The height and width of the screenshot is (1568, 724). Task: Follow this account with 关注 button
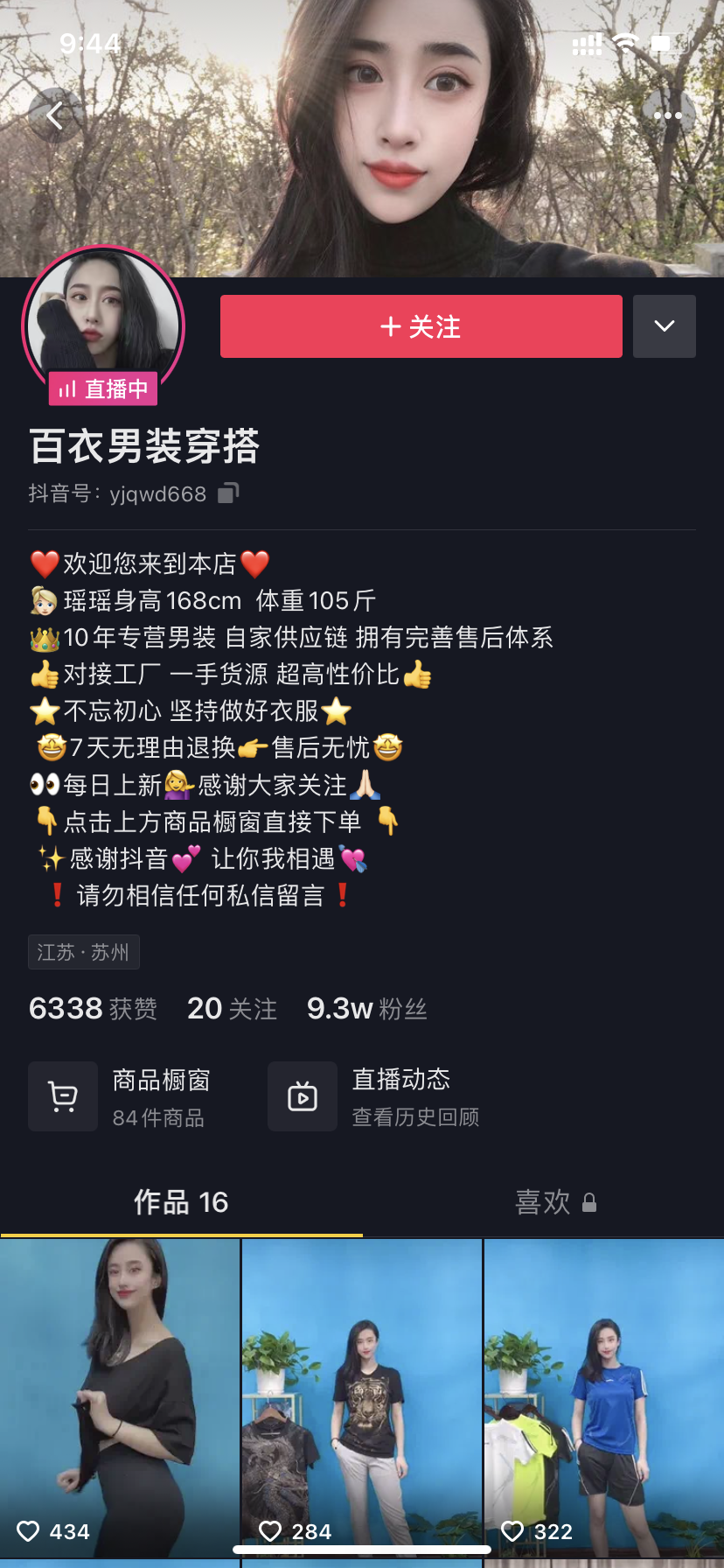click(421, 326)
